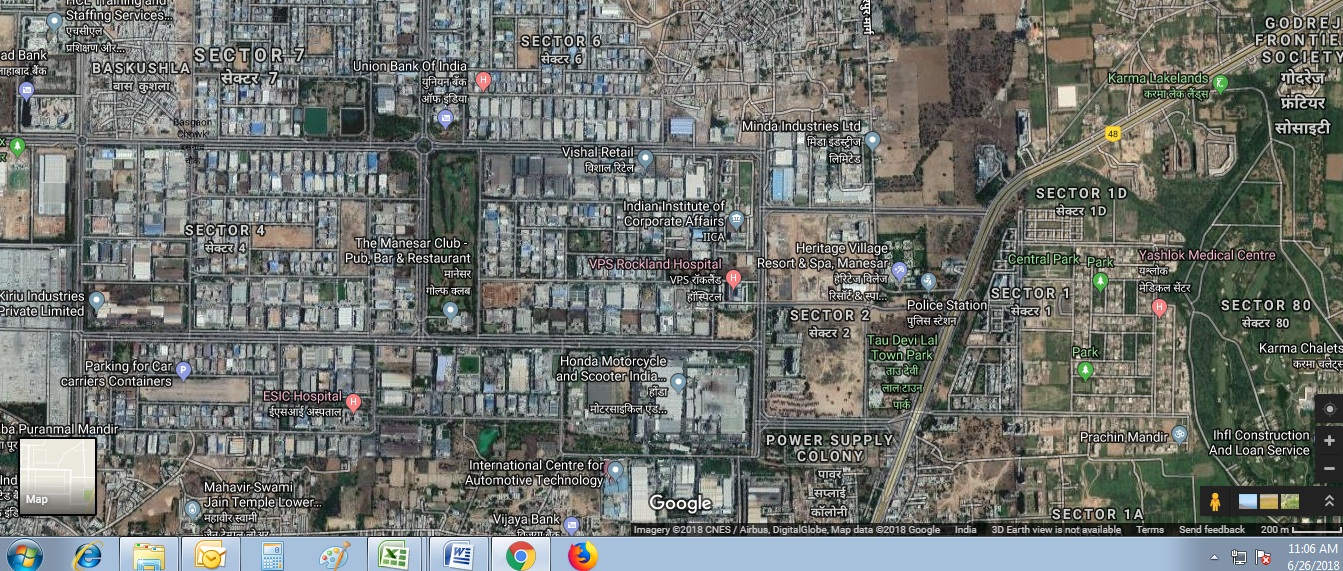
Task: Select the VPS Rockland Hospital marker
Action: click(733, 278)
